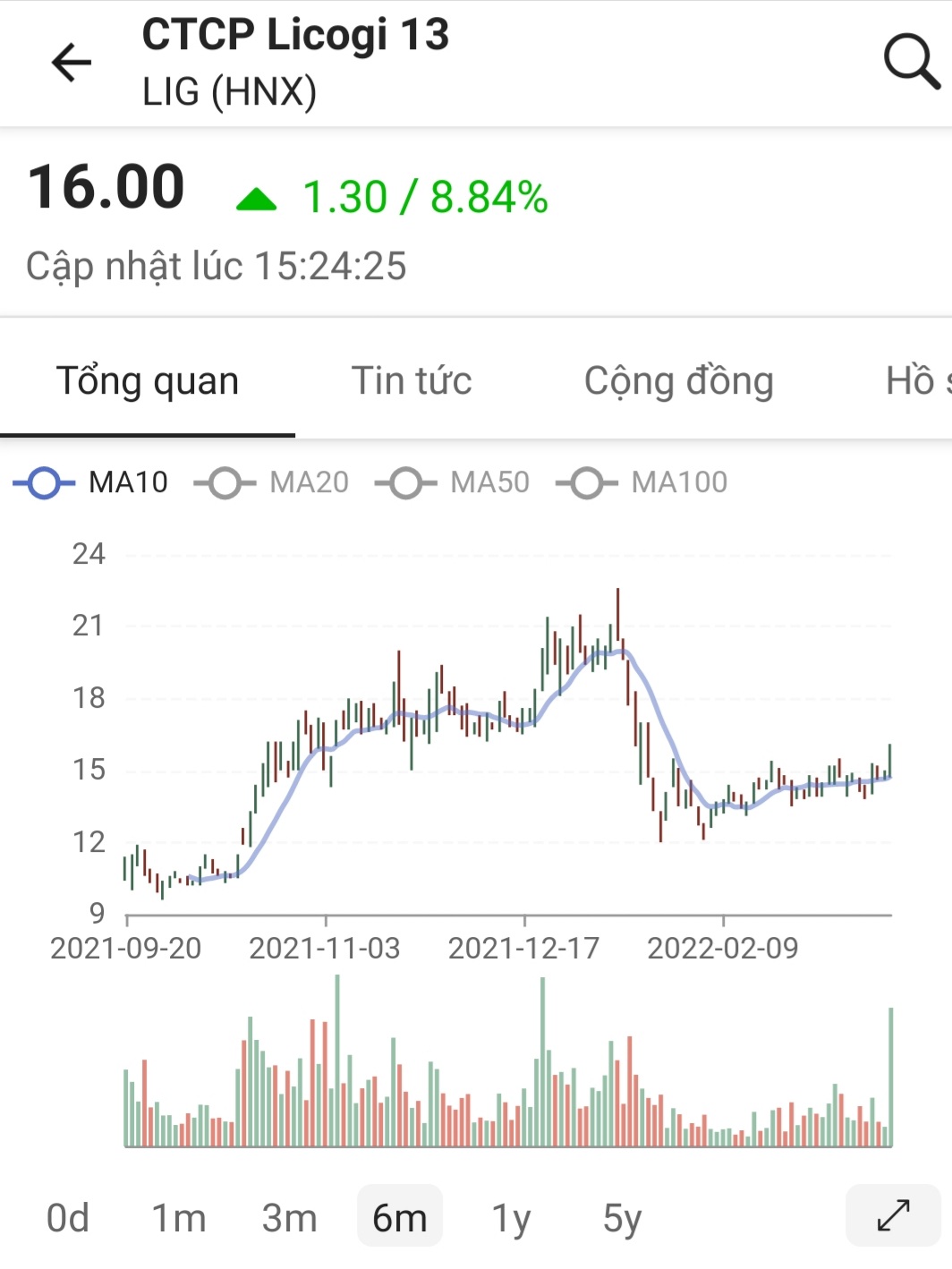Open the Cộng đồng tab
This screenshot has height=1269, width=952.
click(x=678, y=381)
